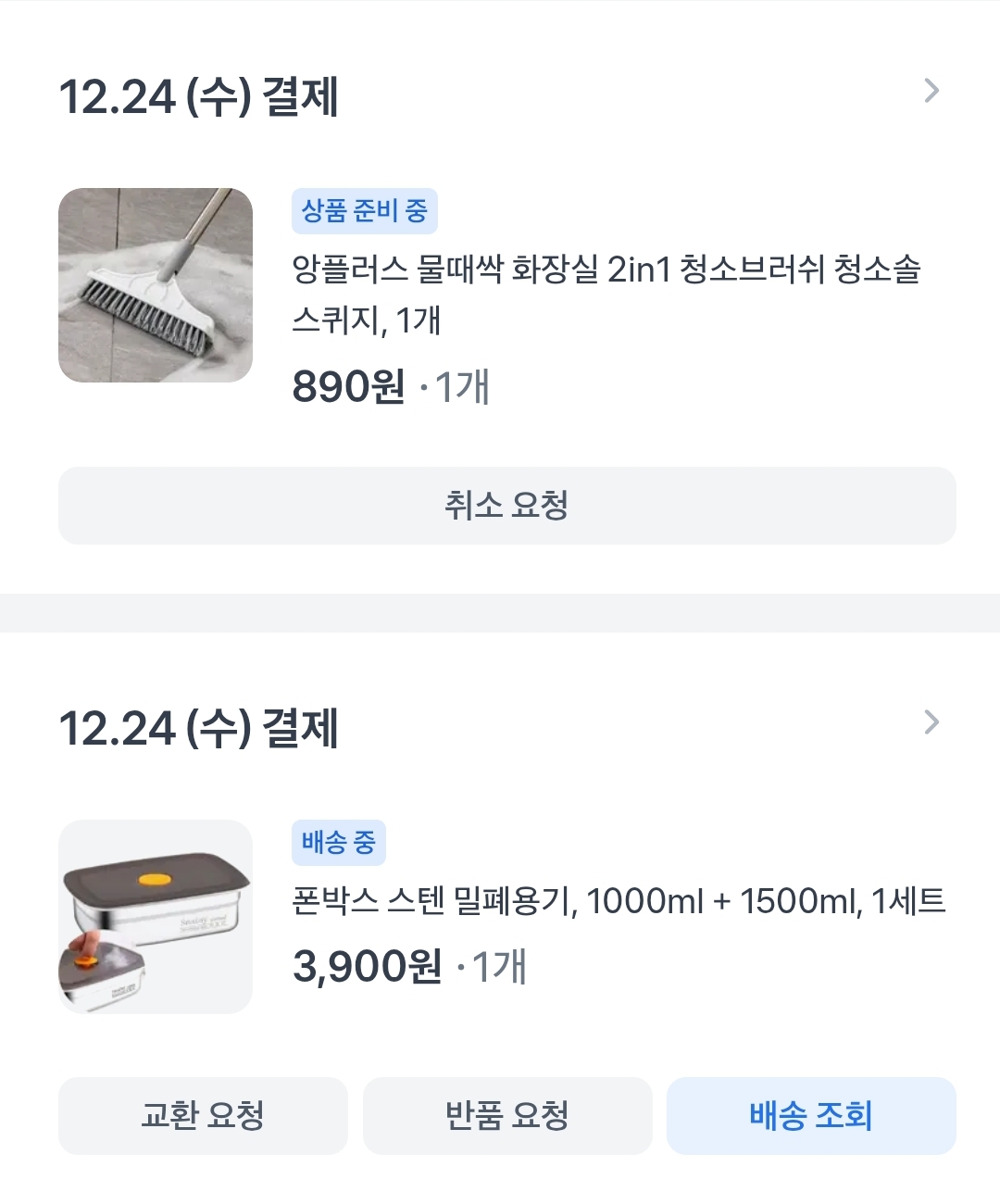Open details for the 스텐 밀폐용기 order chevron
Image resolution: width=1000 pixels, height=1204 pixels.
(931, 722)
